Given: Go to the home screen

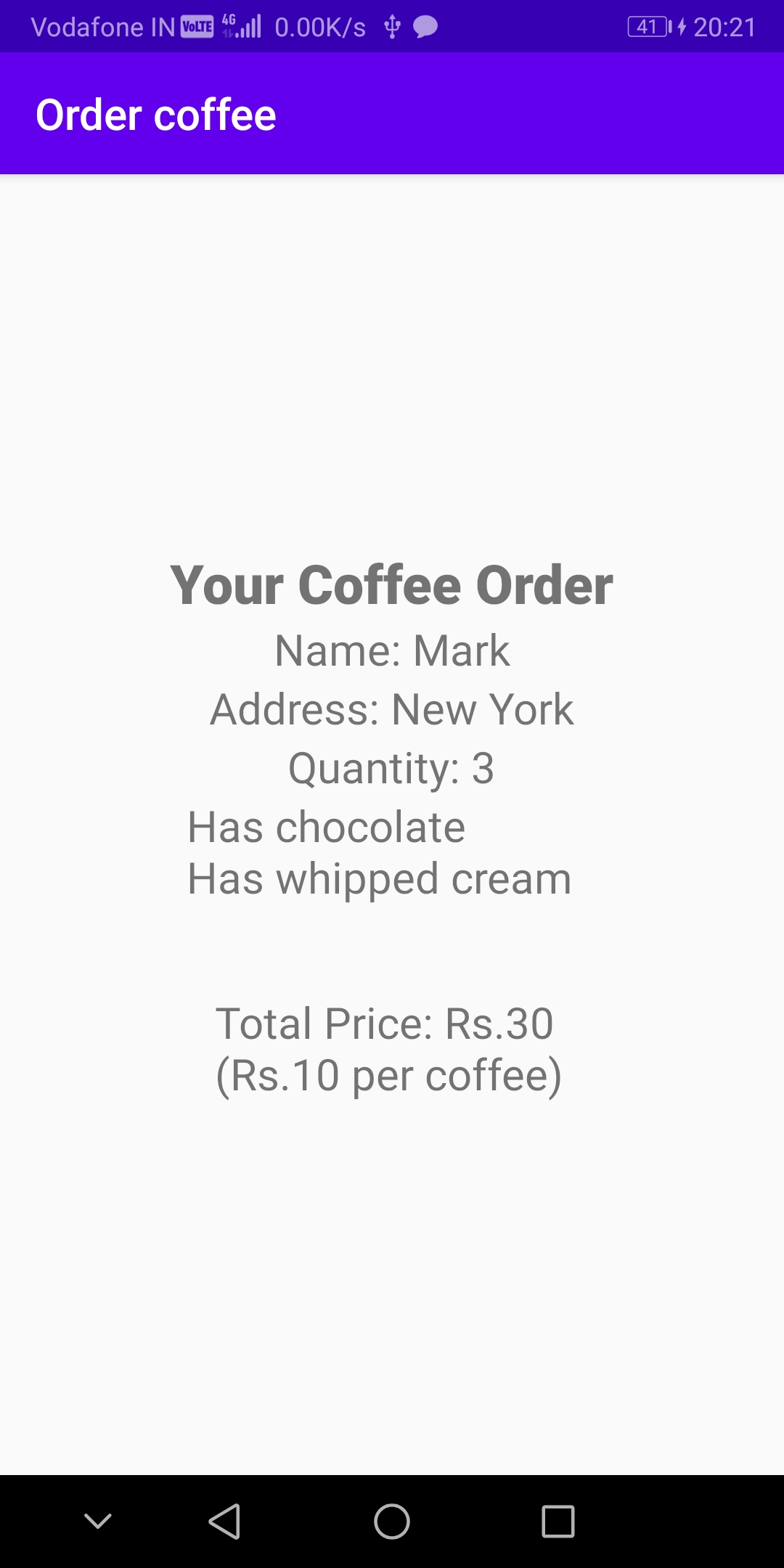Looking at the screenshot, I should pyautogui.click(x=392, y=1521).
